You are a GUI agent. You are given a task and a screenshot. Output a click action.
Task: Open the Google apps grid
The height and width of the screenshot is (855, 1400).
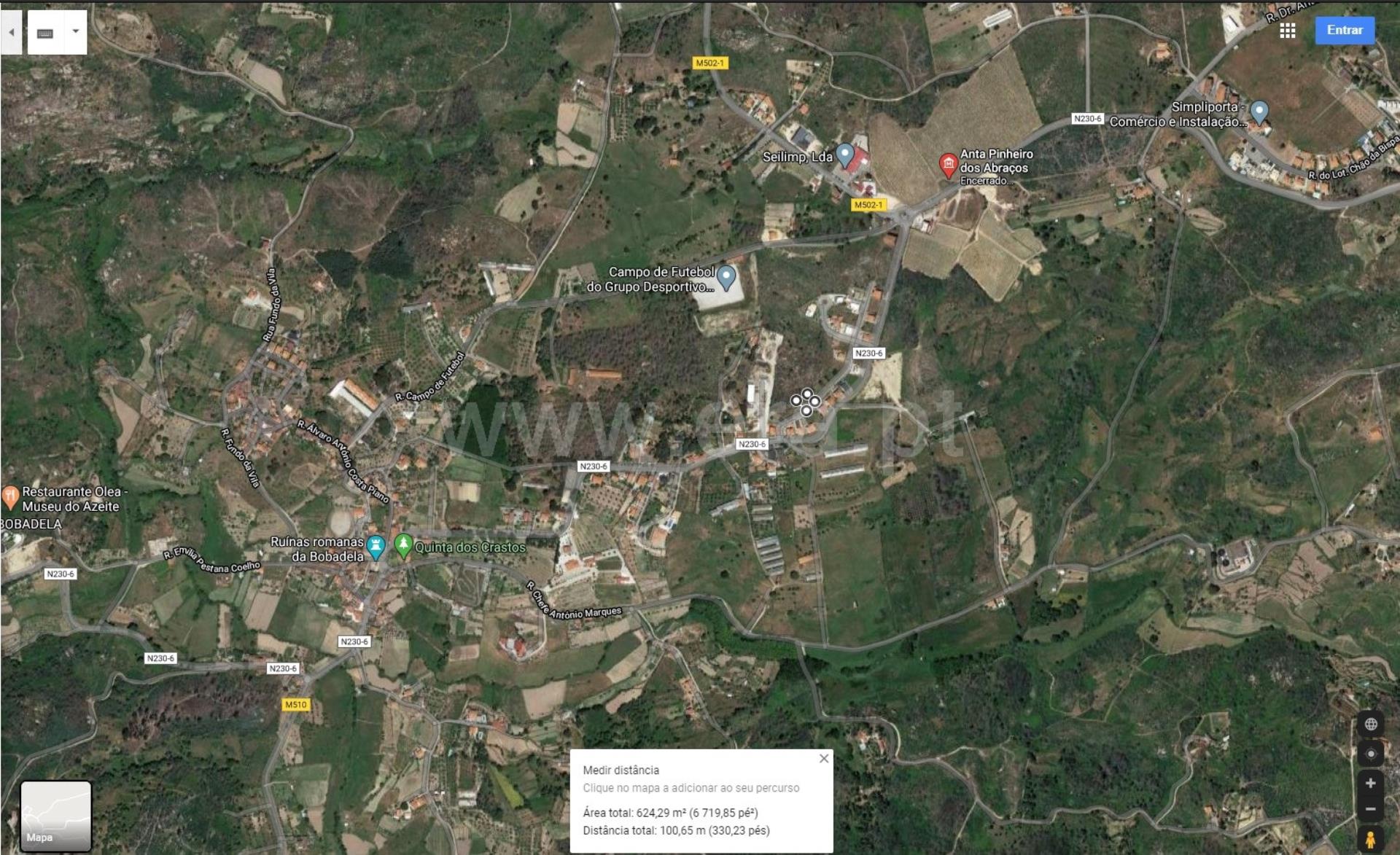tap(1287, 31)
